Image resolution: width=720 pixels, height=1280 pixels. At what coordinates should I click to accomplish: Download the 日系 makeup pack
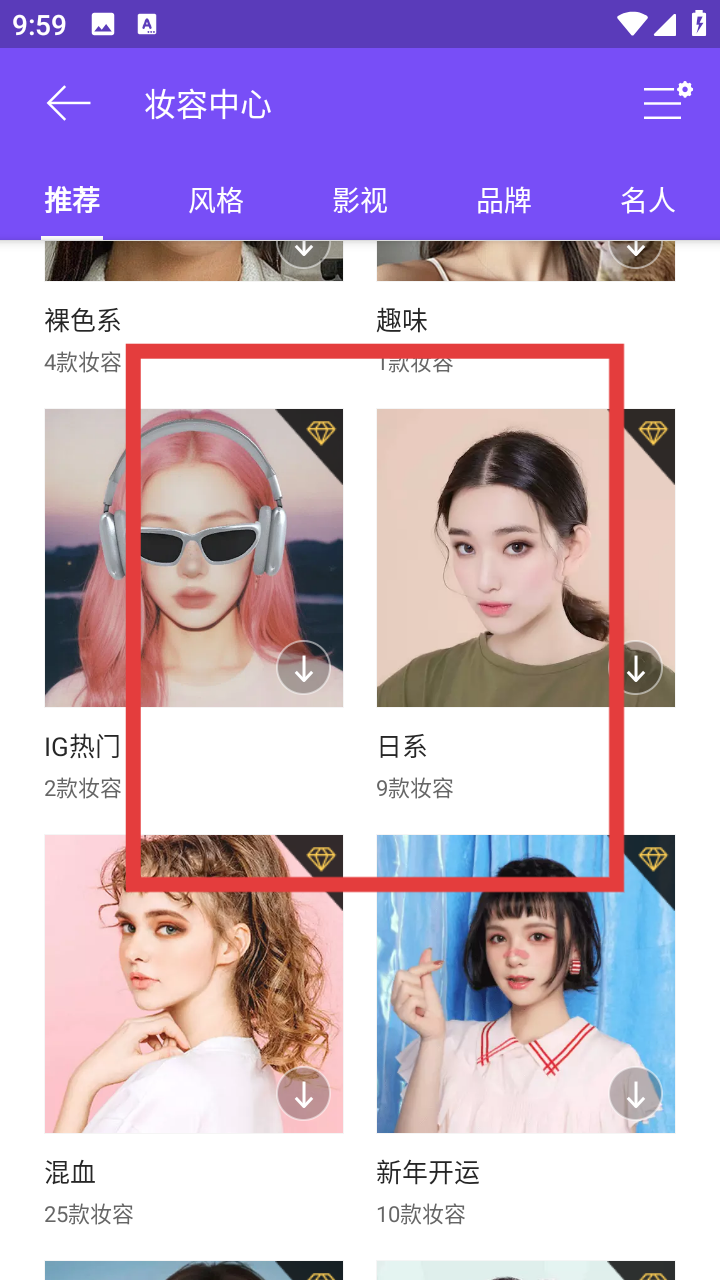click(636, 668)
